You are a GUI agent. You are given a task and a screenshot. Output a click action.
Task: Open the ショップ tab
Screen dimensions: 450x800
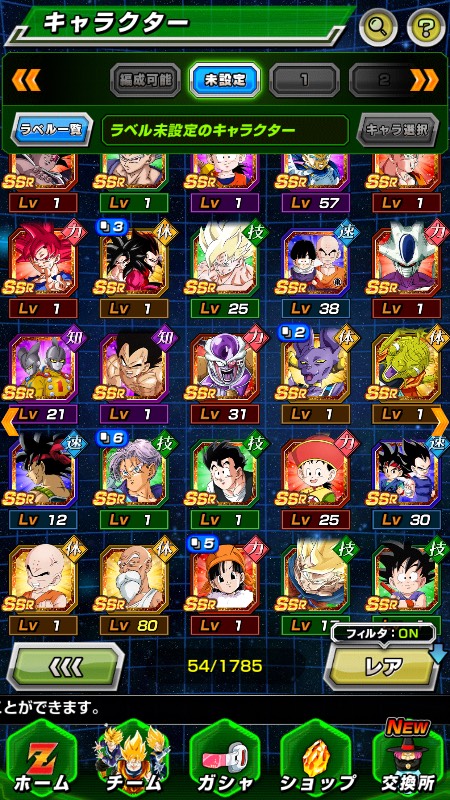316,760
